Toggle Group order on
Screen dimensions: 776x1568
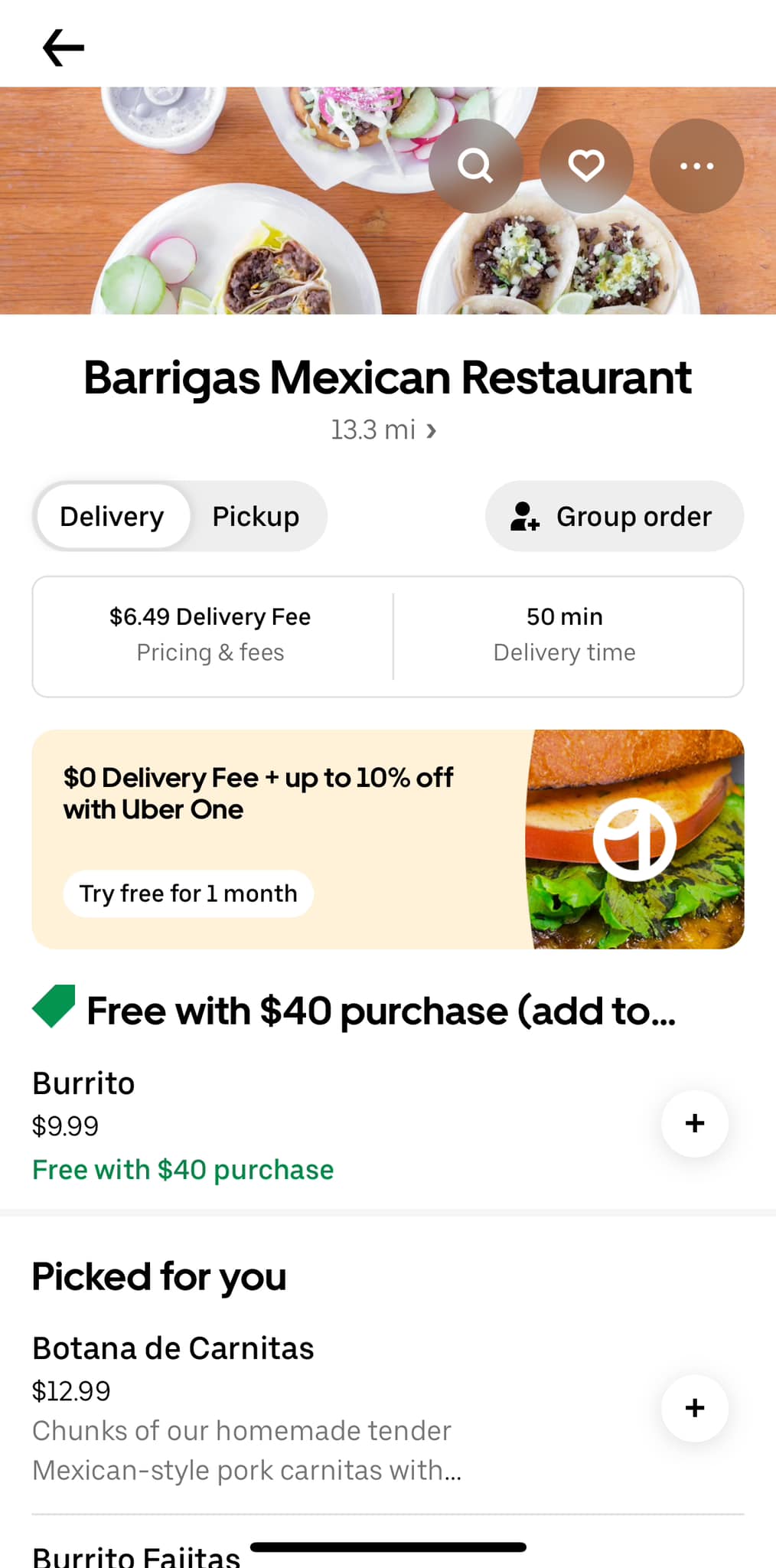tap(614, 516)
